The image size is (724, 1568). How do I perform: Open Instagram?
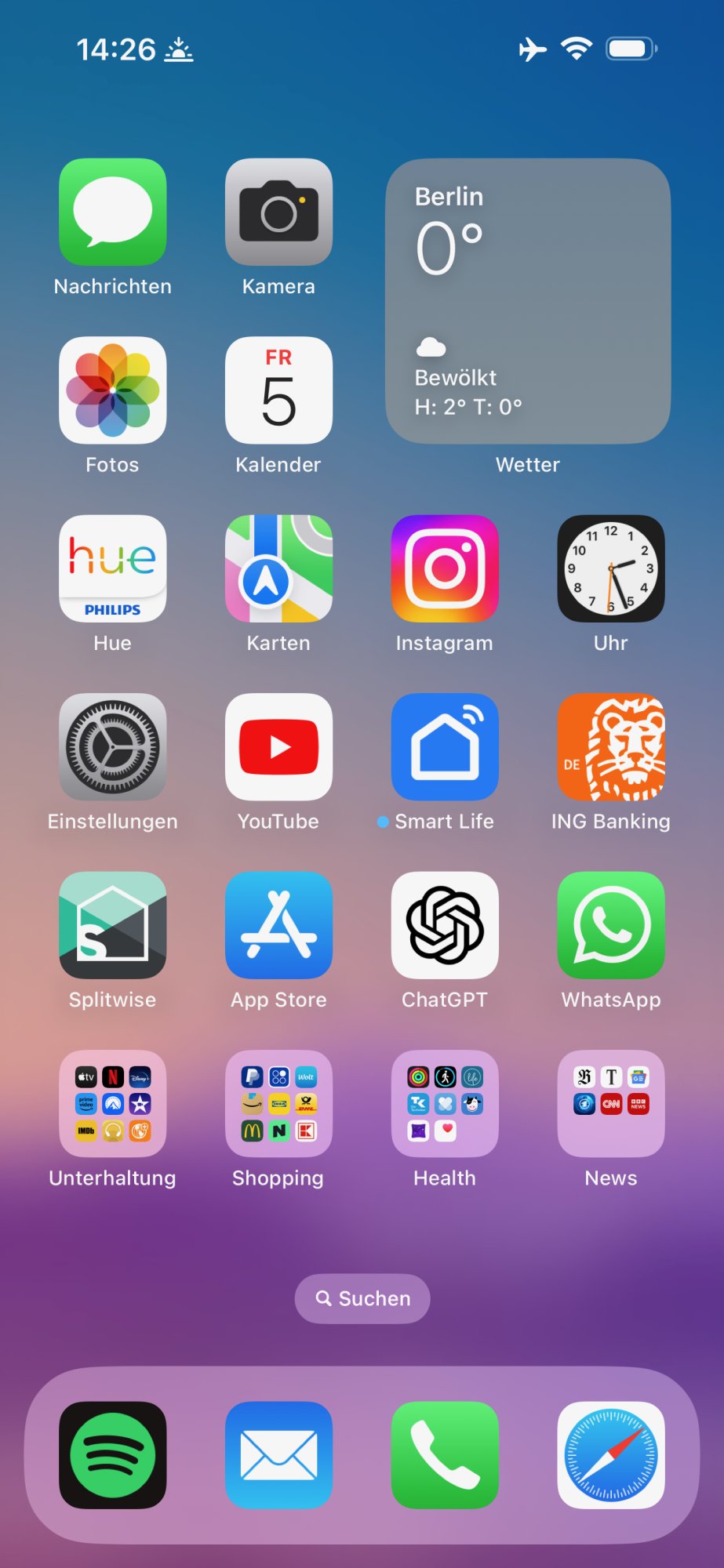tap(445, 568)
